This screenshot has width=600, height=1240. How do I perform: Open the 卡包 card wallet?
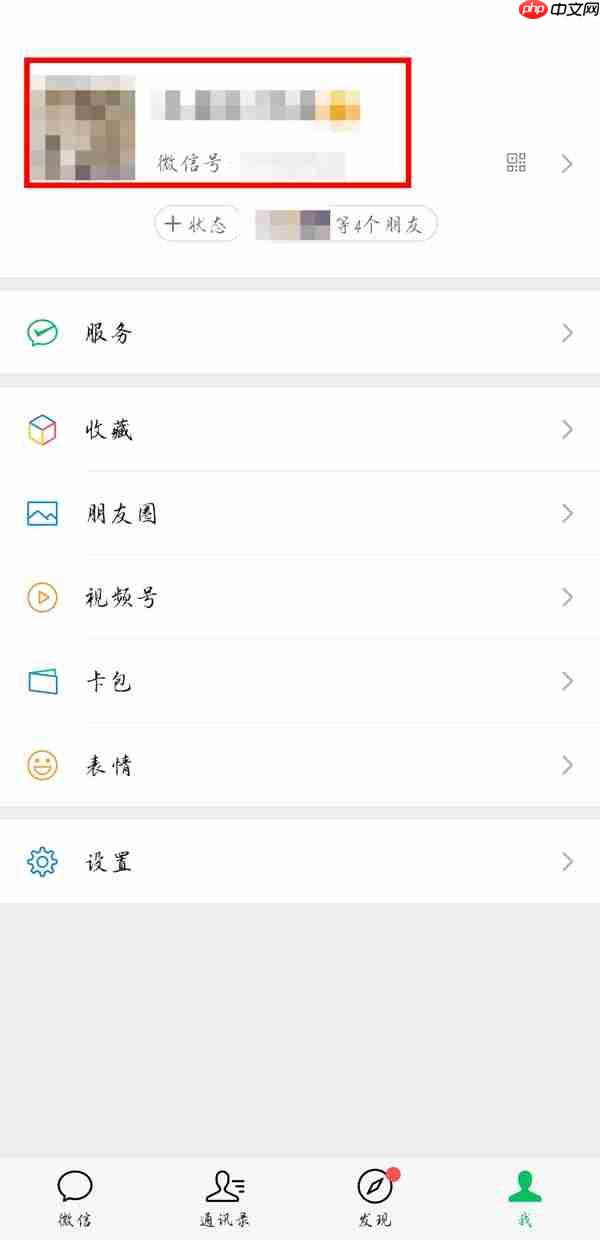(300, 682)
